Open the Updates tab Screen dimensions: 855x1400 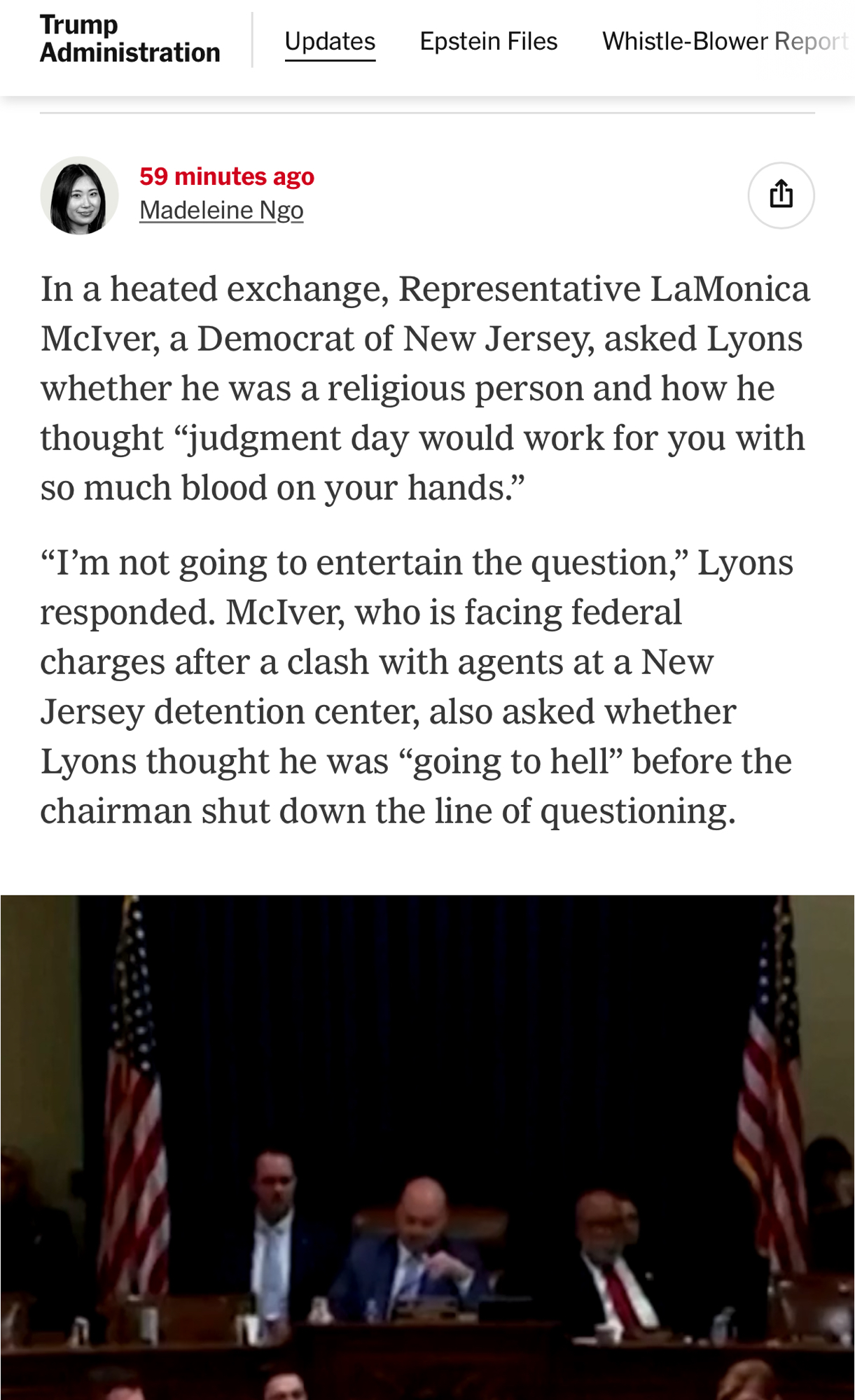[330, 41]
